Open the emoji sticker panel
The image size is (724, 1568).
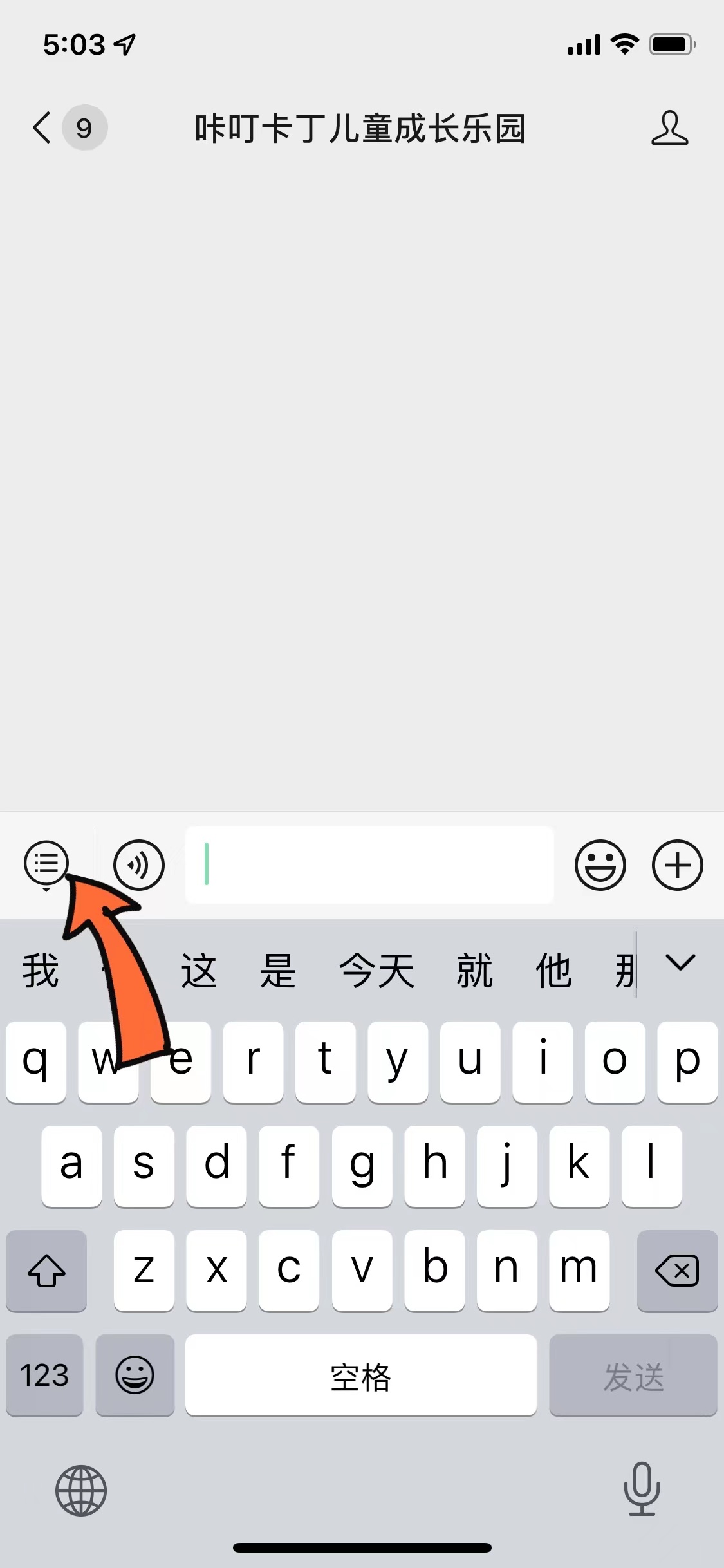coord(600,865)
